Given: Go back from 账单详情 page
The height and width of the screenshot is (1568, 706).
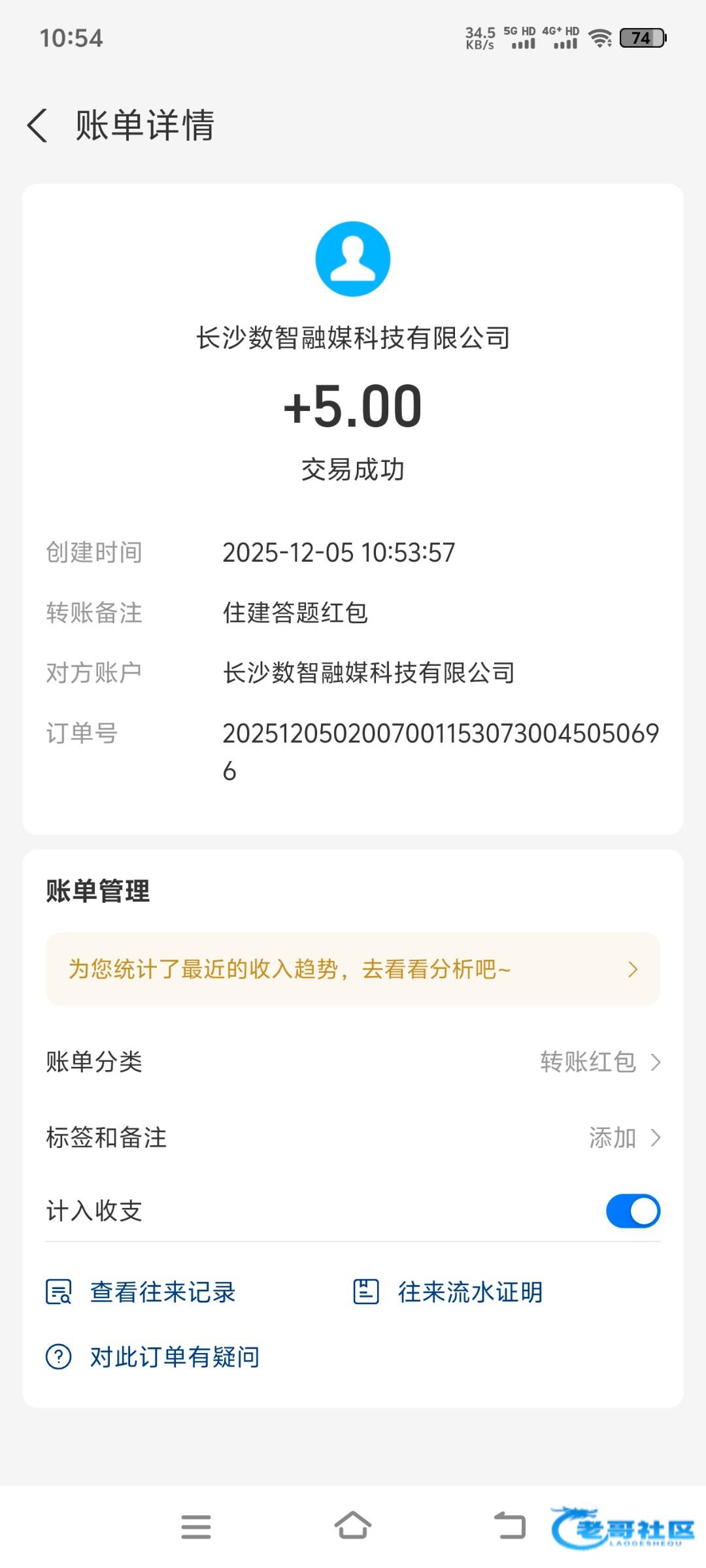Looking at the screenshot, I should click(38, 125).
